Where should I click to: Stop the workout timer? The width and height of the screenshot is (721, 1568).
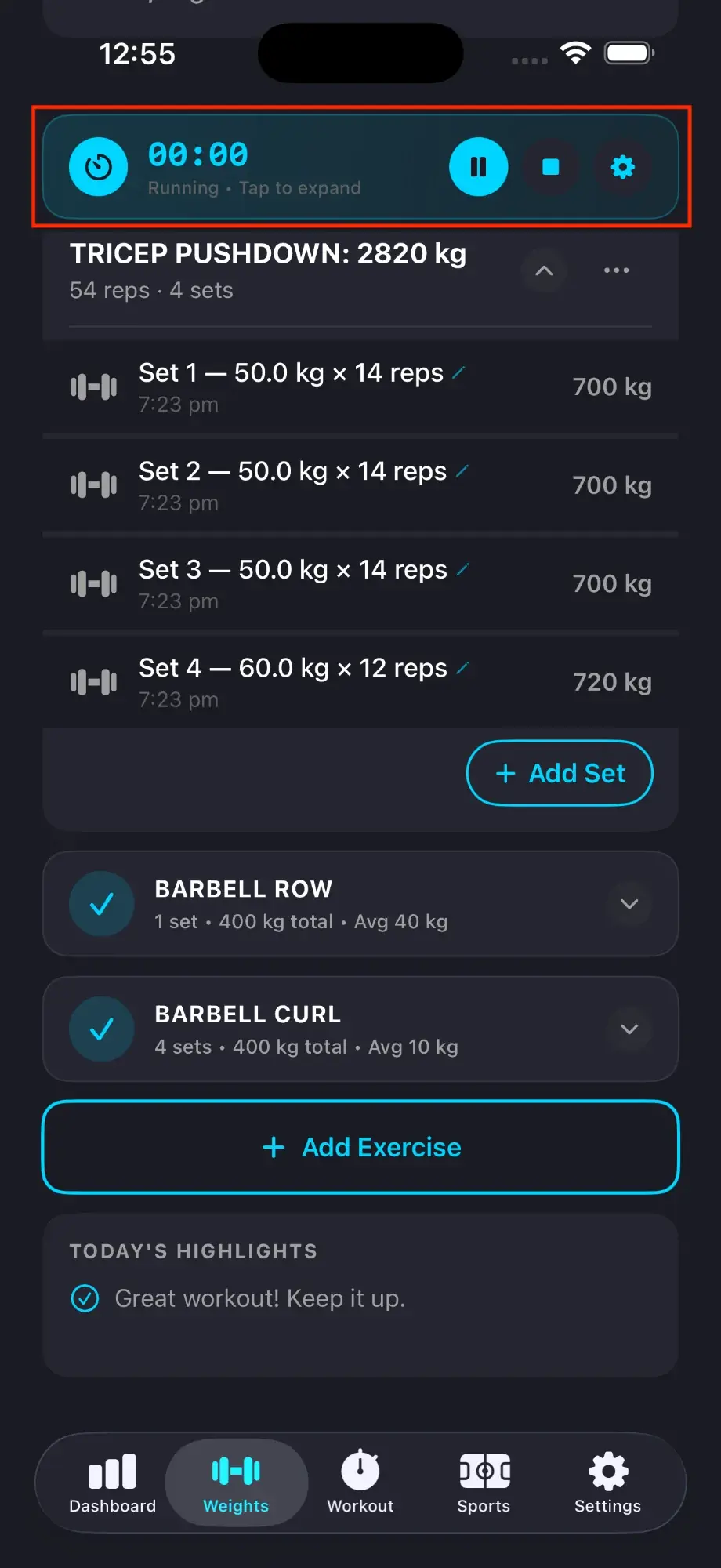click(x=550, y=166)
